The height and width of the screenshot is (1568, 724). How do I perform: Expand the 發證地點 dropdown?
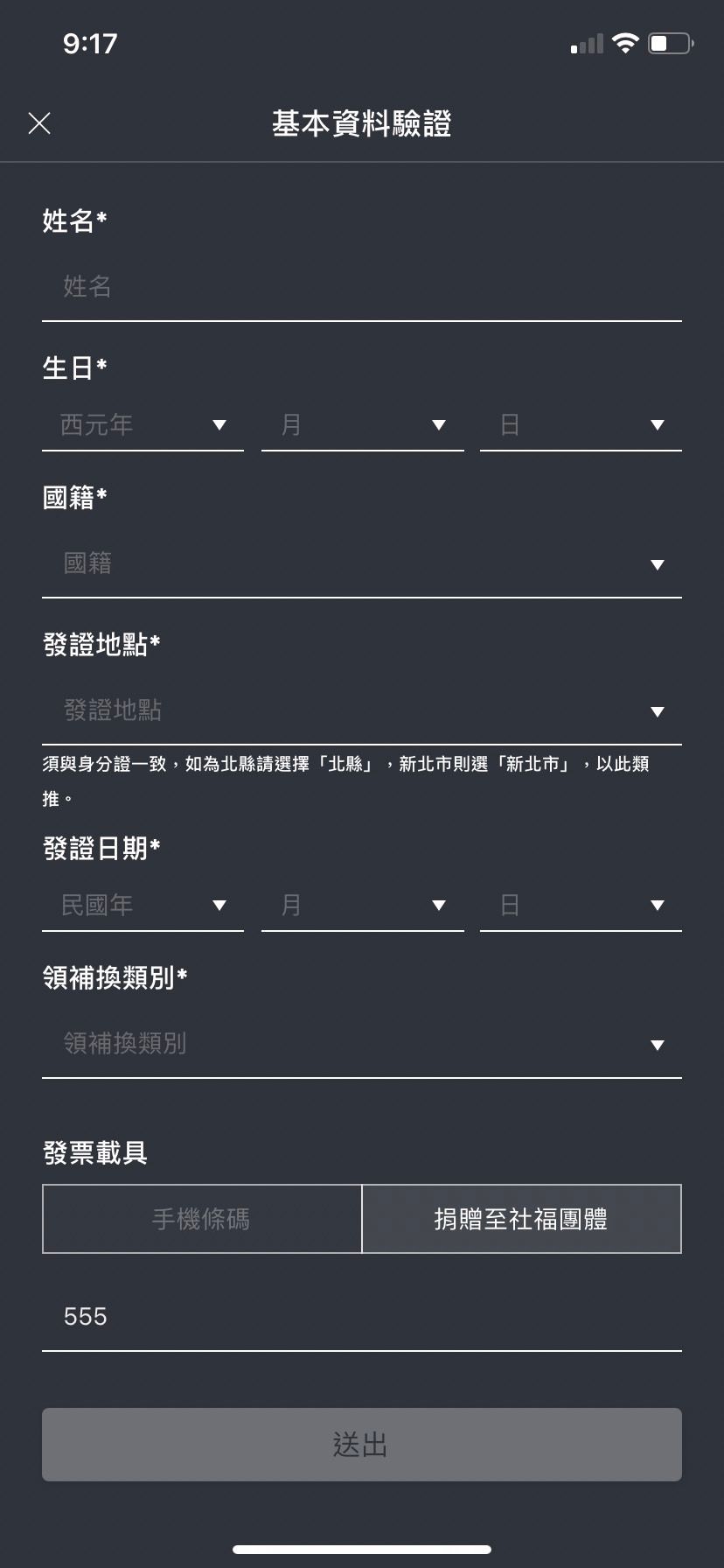click(361, 710)
